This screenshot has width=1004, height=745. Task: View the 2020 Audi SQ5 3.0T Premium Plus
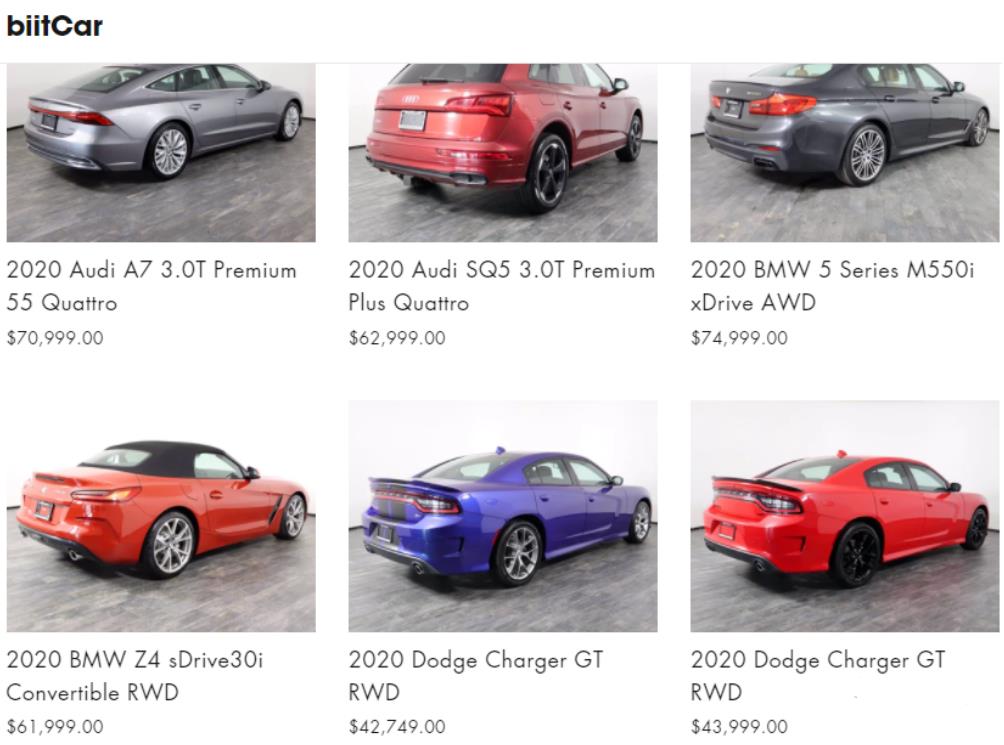(501, 285)
